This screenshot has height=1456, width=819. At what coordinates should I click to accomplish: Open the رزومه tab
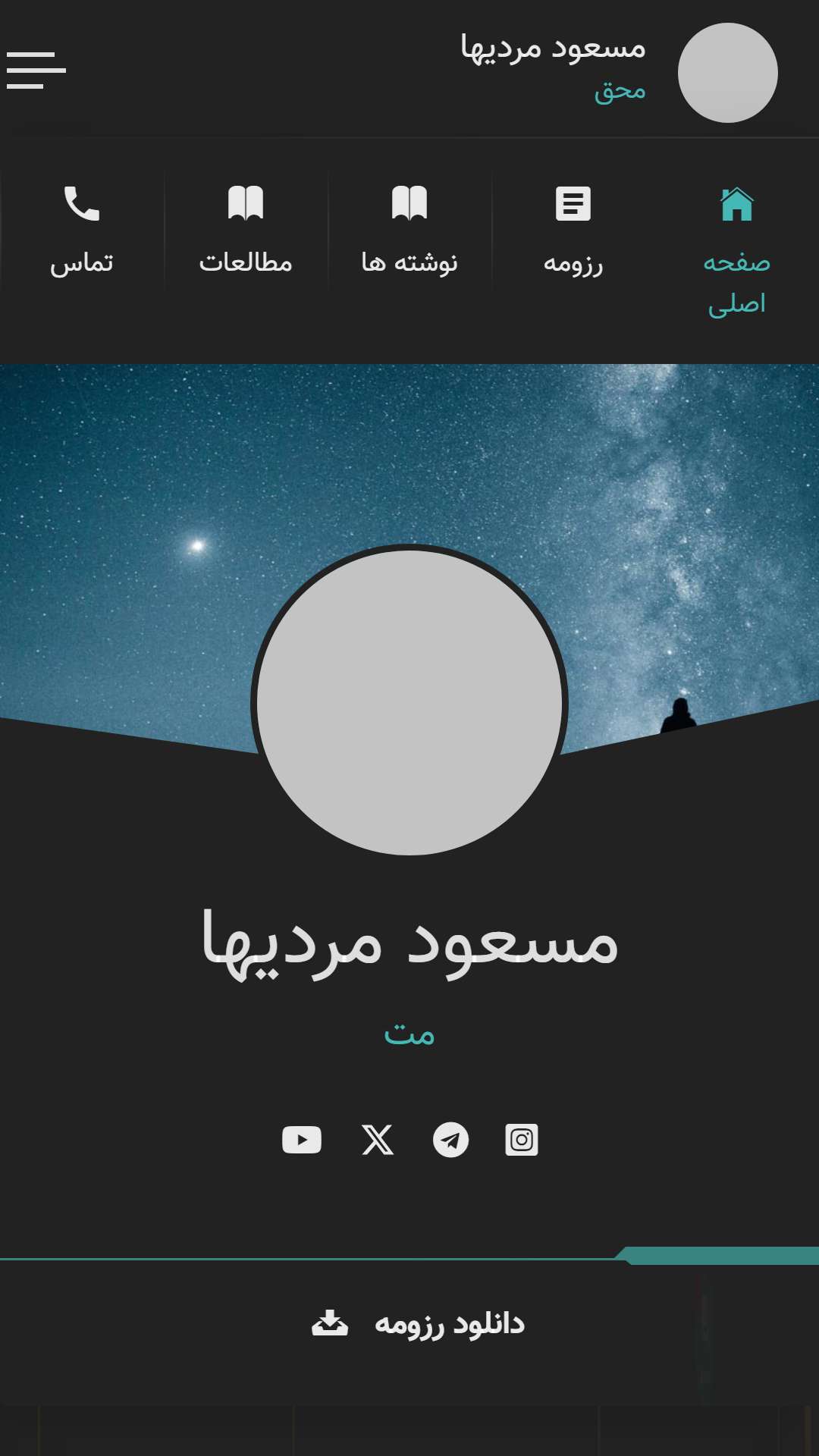(x=573, y=231)
